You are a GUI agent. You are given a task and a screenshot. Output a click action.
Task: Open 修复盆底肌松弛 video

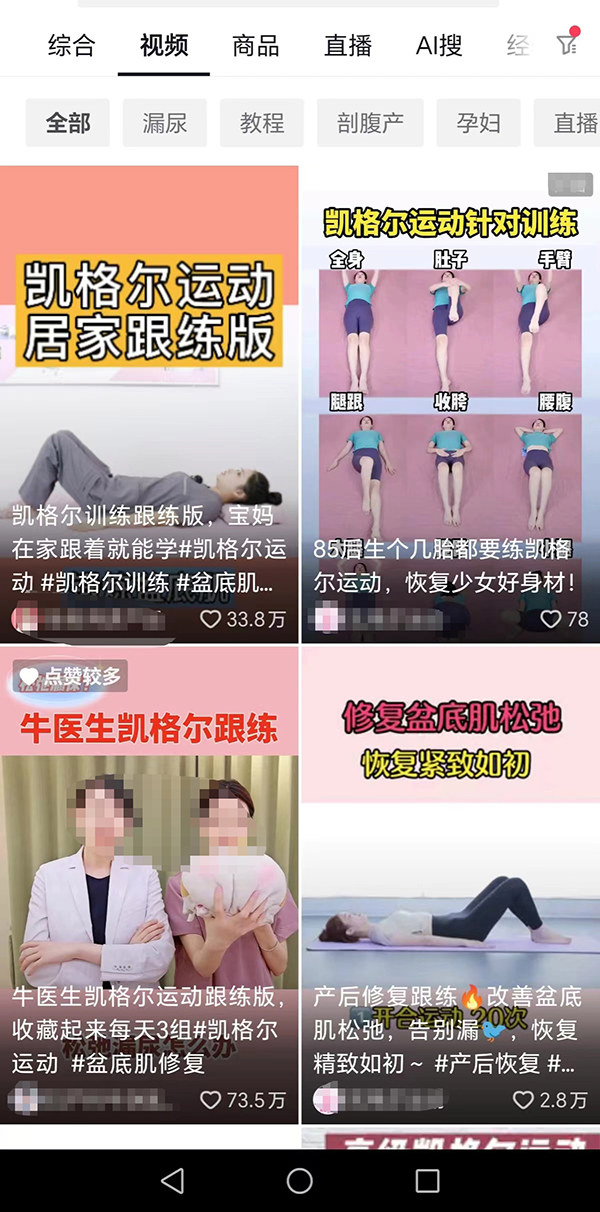(451, 860)
